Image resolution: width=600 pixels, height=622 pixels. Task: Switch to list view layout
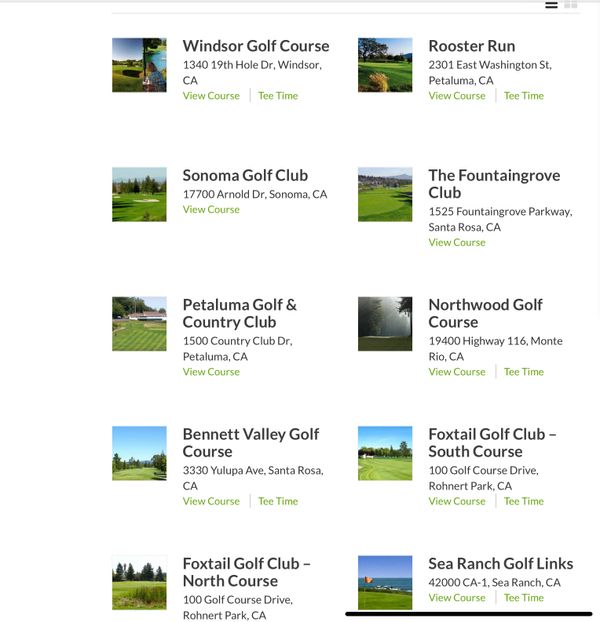551,5
